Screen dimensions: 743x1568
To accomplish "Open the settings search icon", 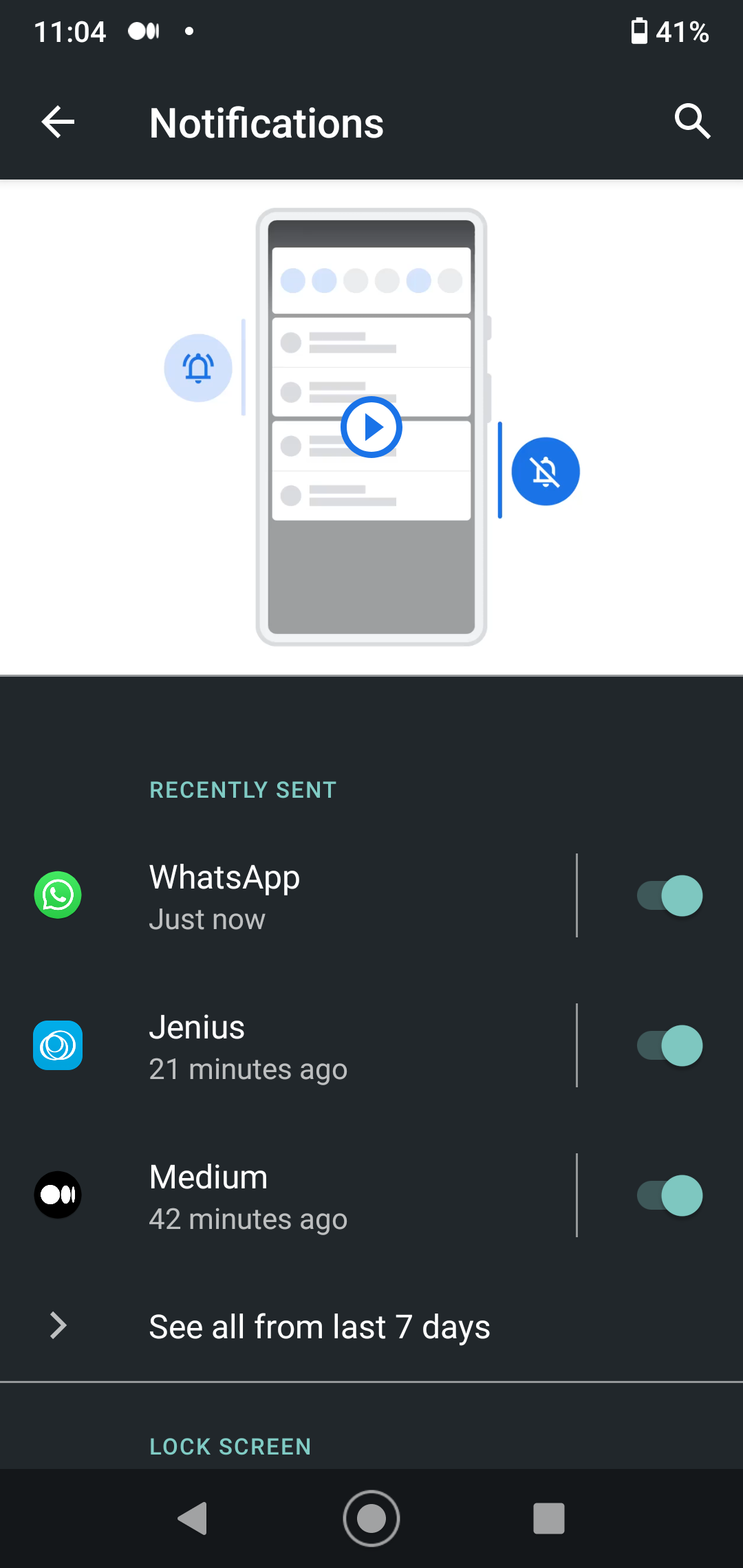I will click(x=692, y=122).
